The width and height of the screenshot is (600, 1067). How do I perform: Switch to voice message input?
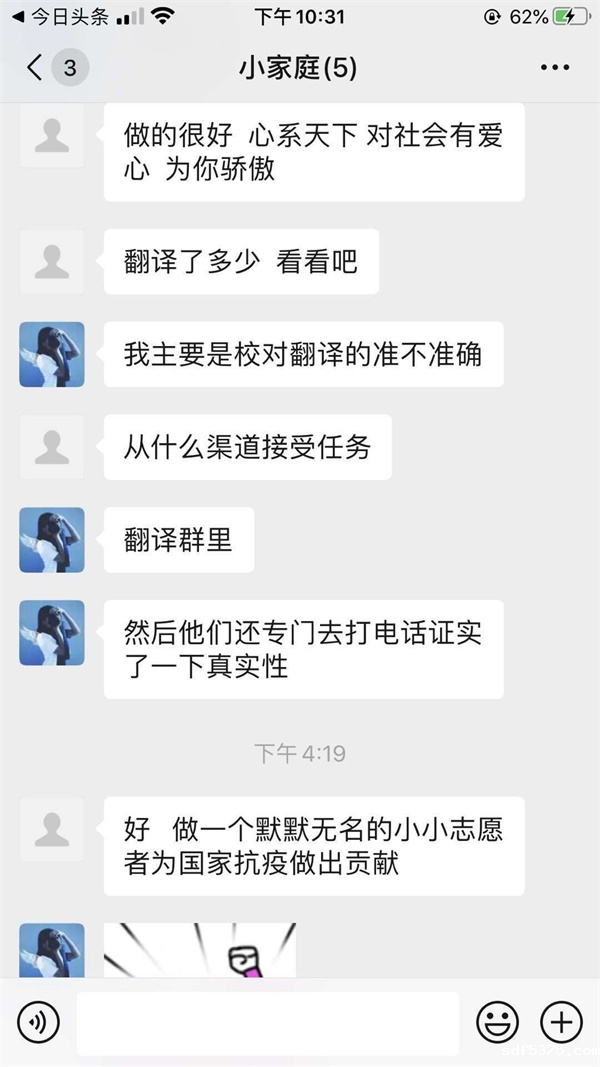pyautogui.click(x=39, y=1022)
